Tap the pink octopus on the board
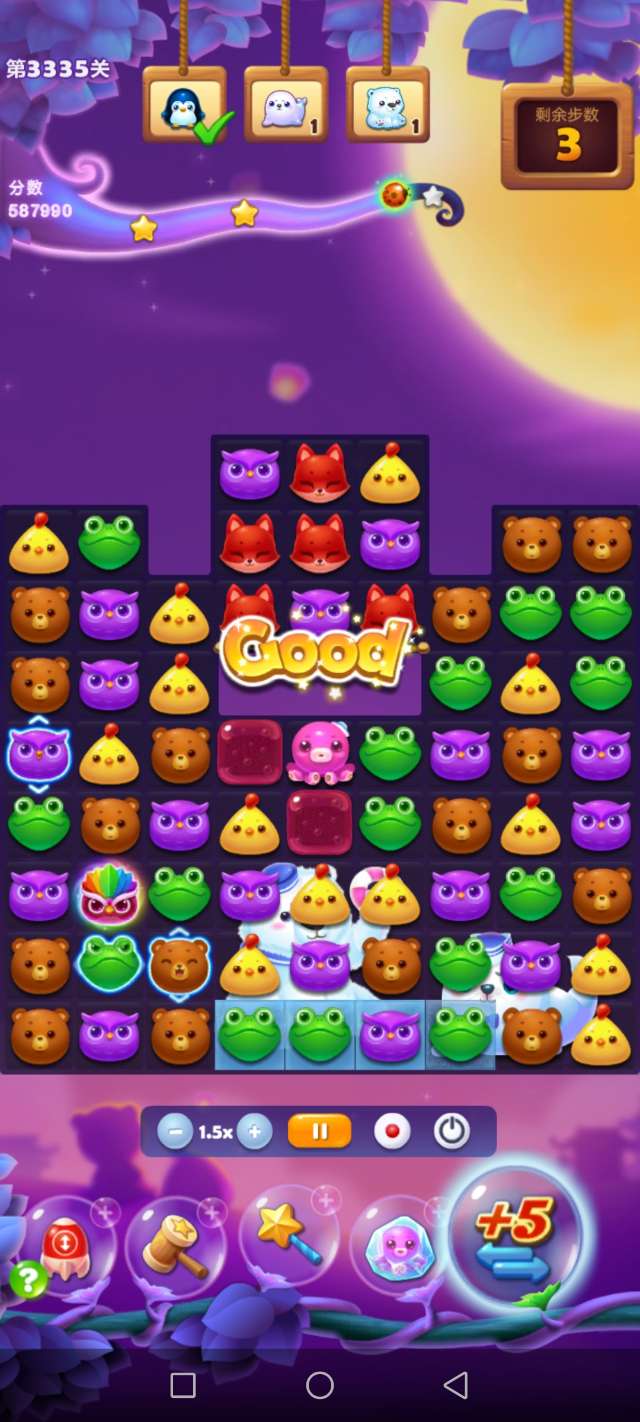This screenshot has height=1422, width=640. tap(319, 753)
